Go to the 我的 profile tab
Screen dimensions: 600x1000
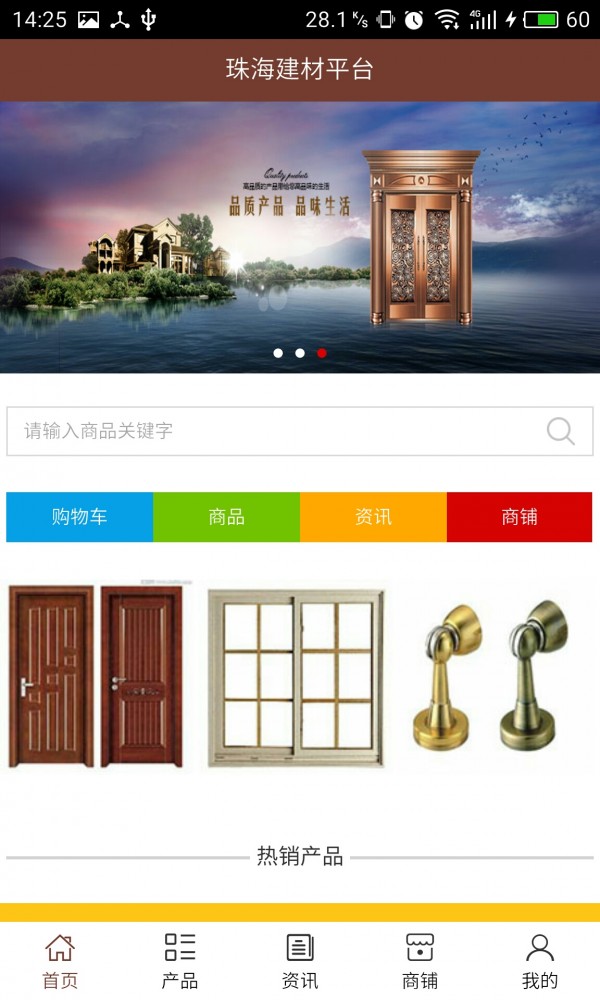540,961
